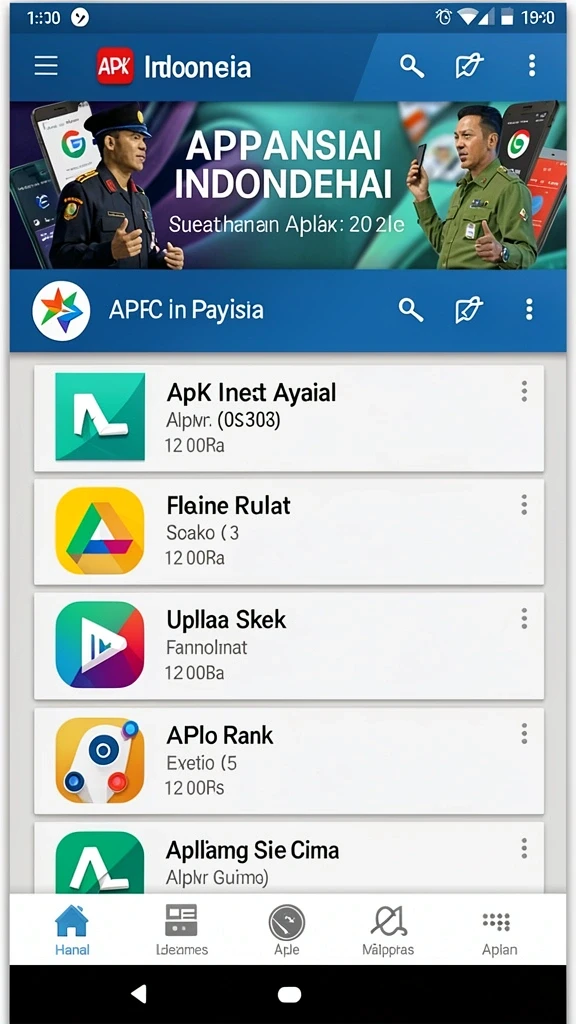
Task: Open more options for APlo Rank
Action: (524, 734)
